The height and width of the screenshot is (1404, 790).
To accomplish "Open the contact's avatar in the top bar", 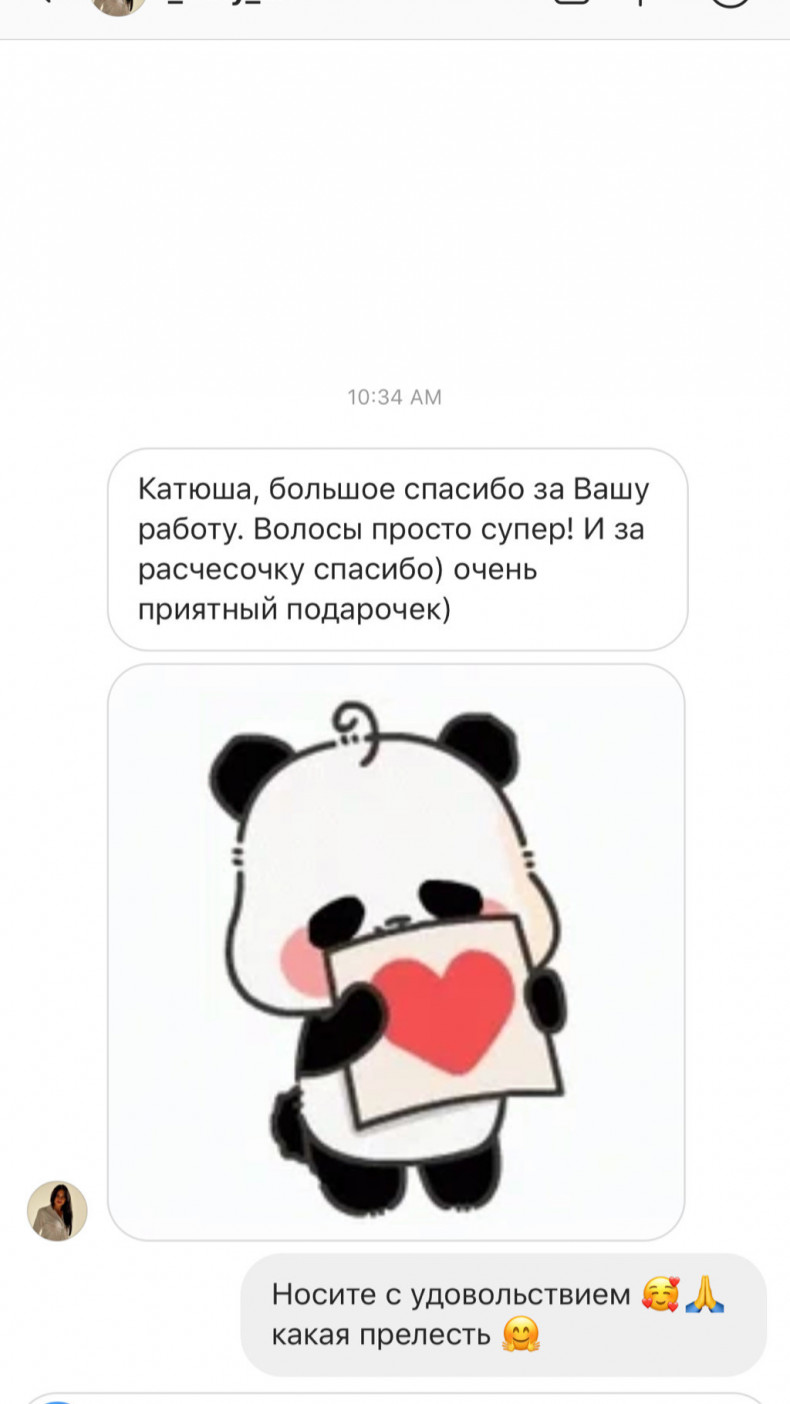I will [x=119, y=6].
